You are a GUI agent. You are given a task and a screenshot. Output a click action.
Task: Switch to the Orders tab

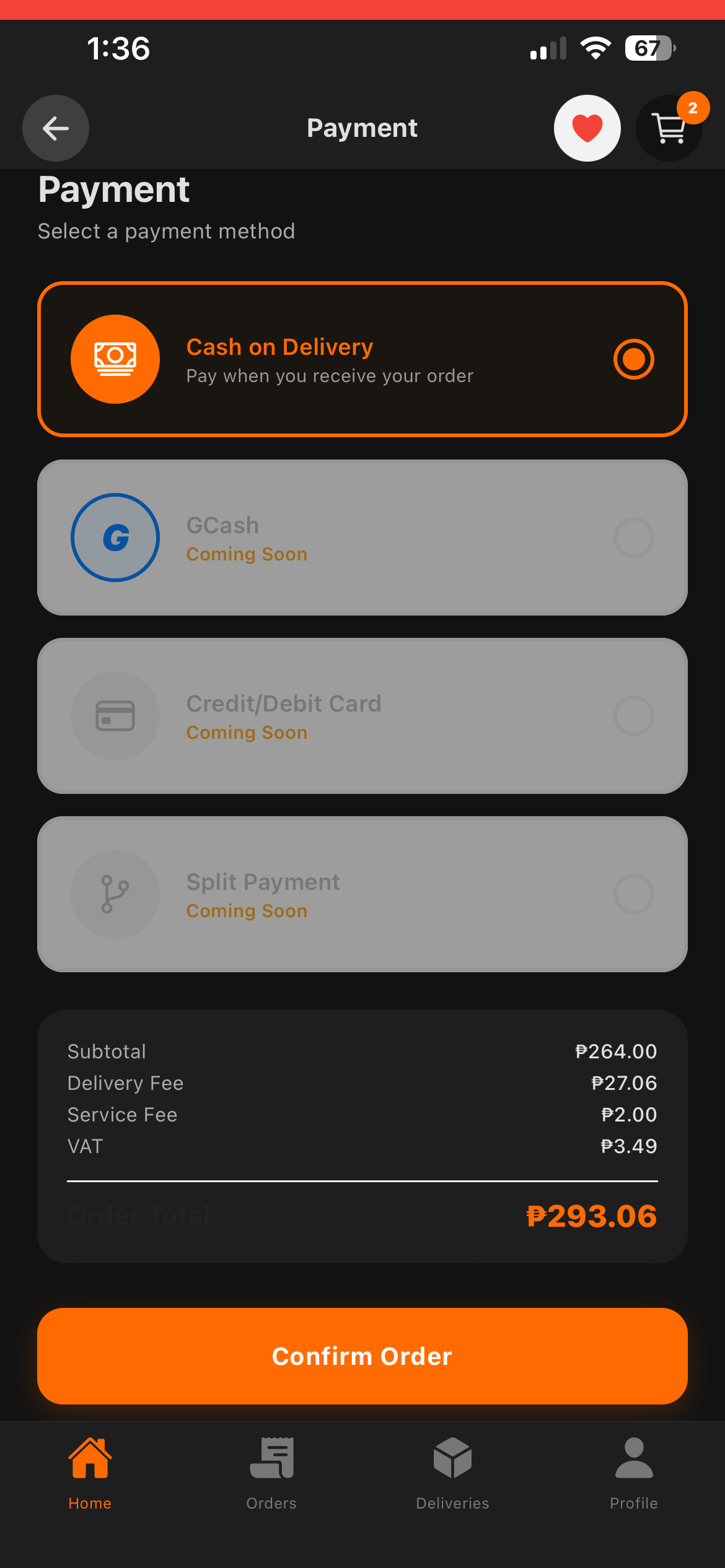point(271,1474)
